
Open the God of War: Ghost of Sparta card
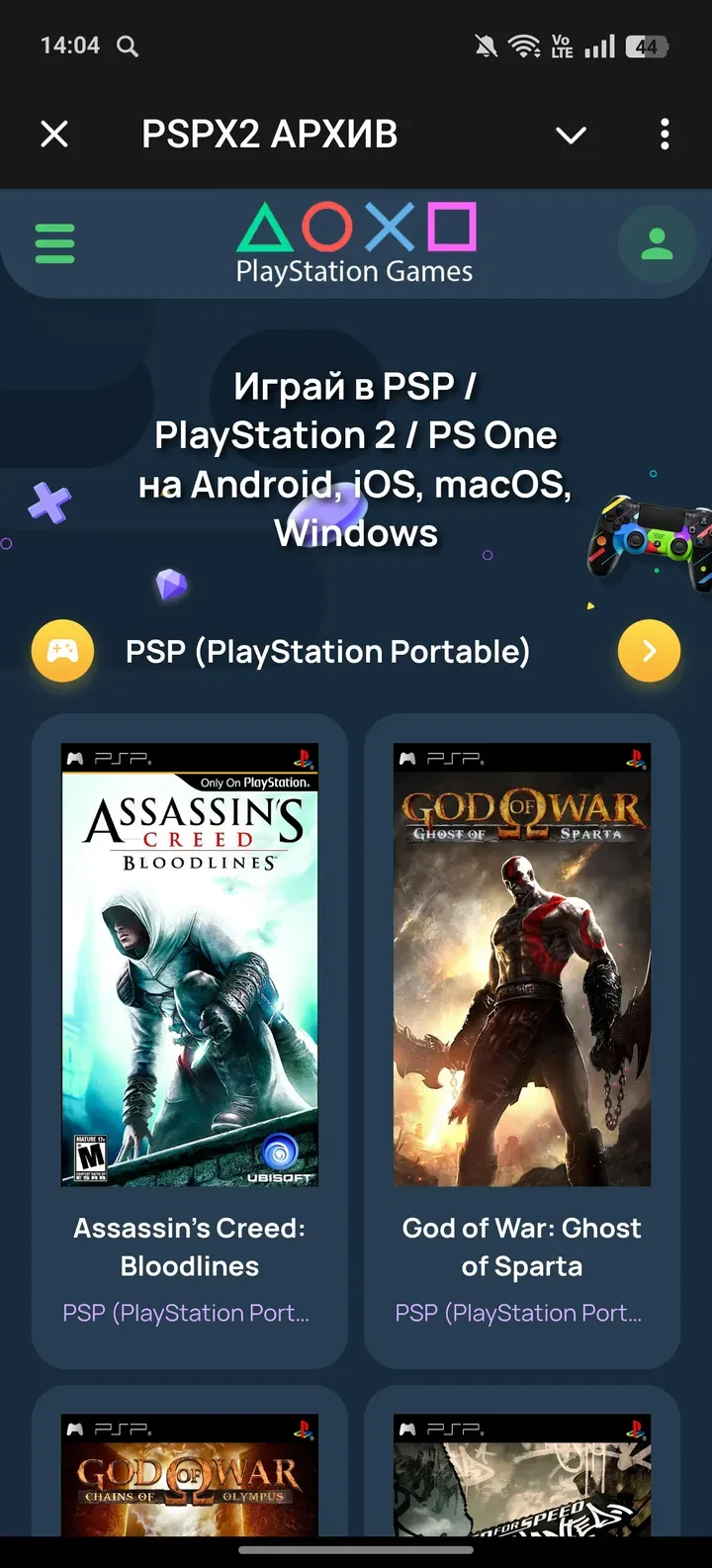coord(522,965)
